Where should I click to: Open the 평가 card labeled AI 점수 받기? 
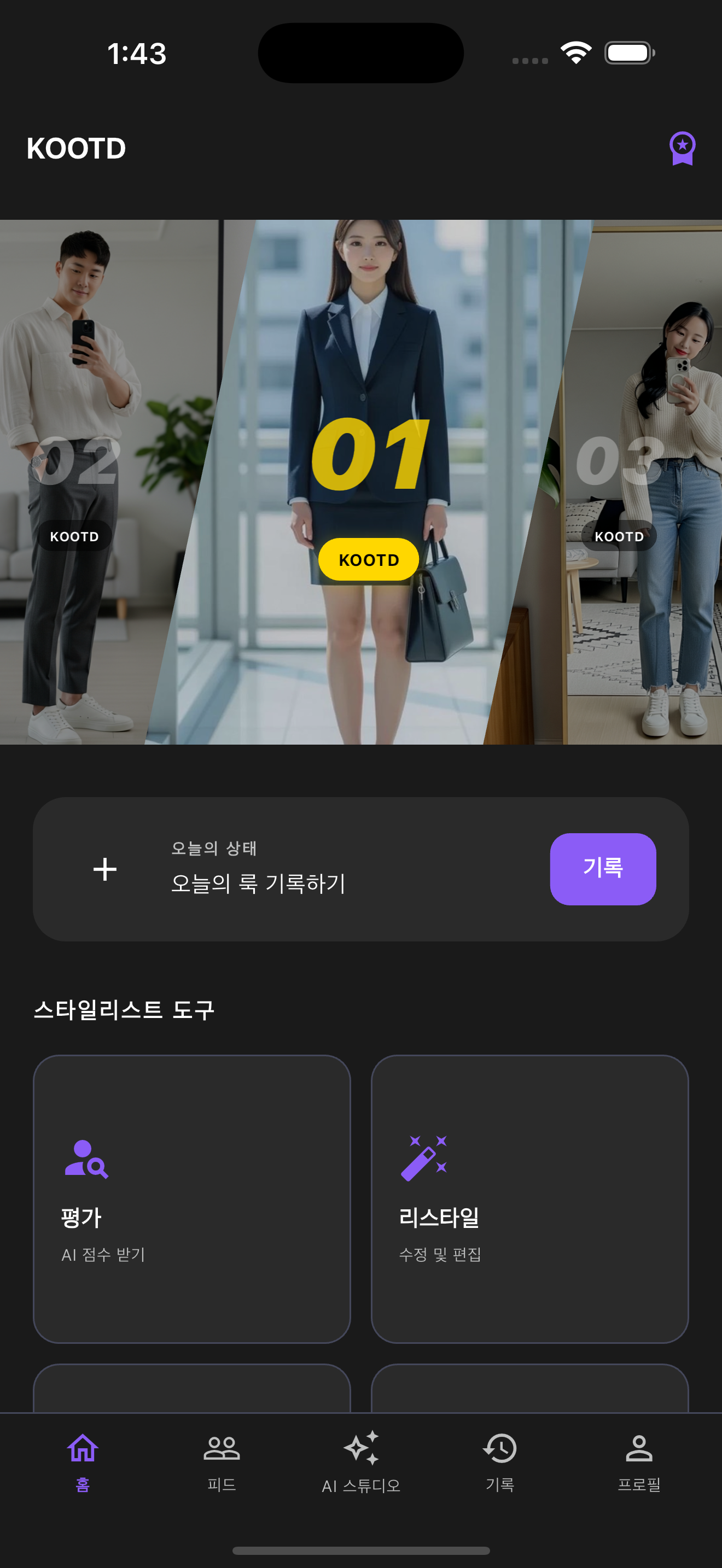(x=192, y=1193)
